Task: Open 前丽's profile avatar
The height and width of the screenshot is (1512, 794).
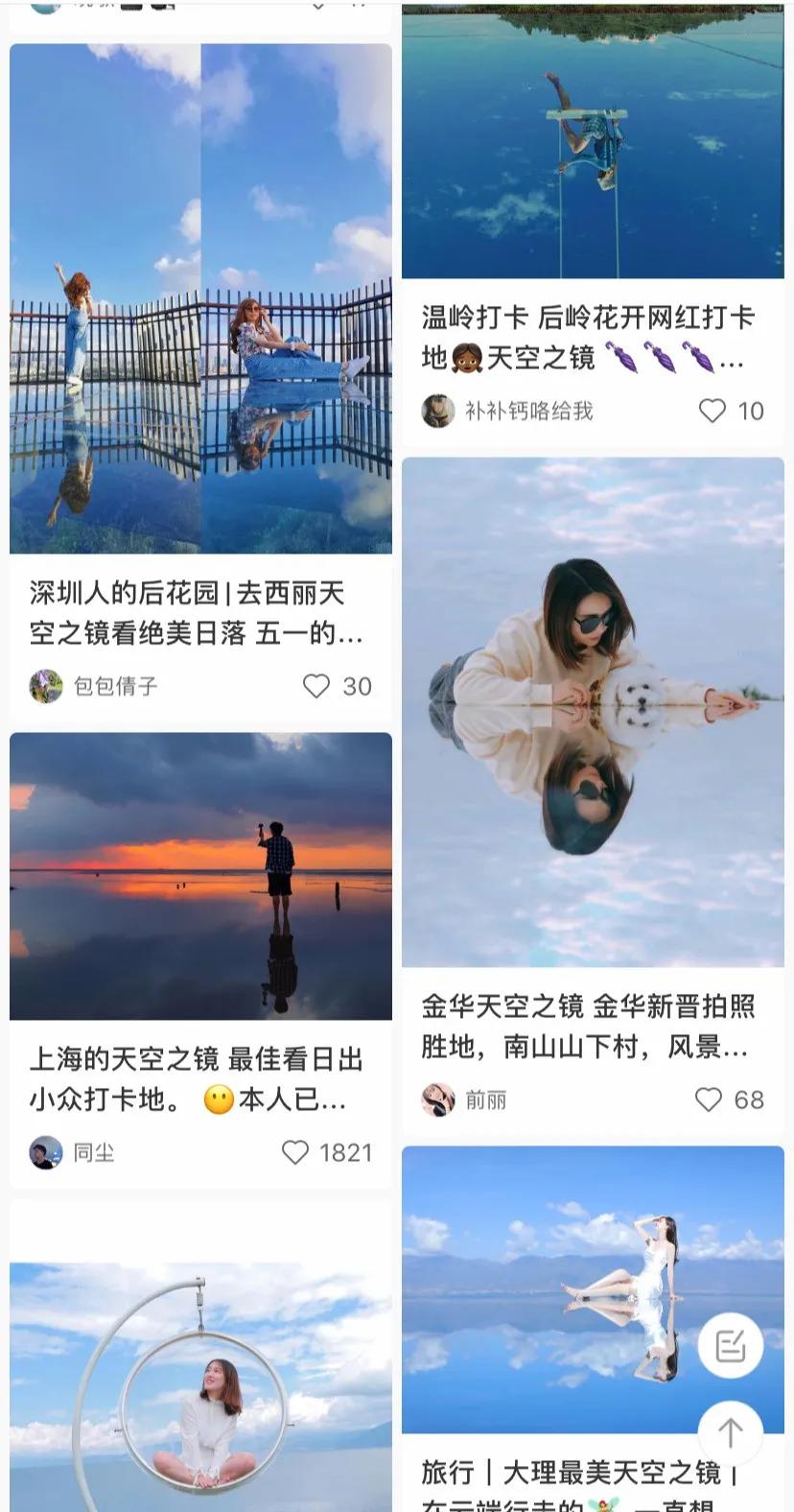Action: point(439,1100)
